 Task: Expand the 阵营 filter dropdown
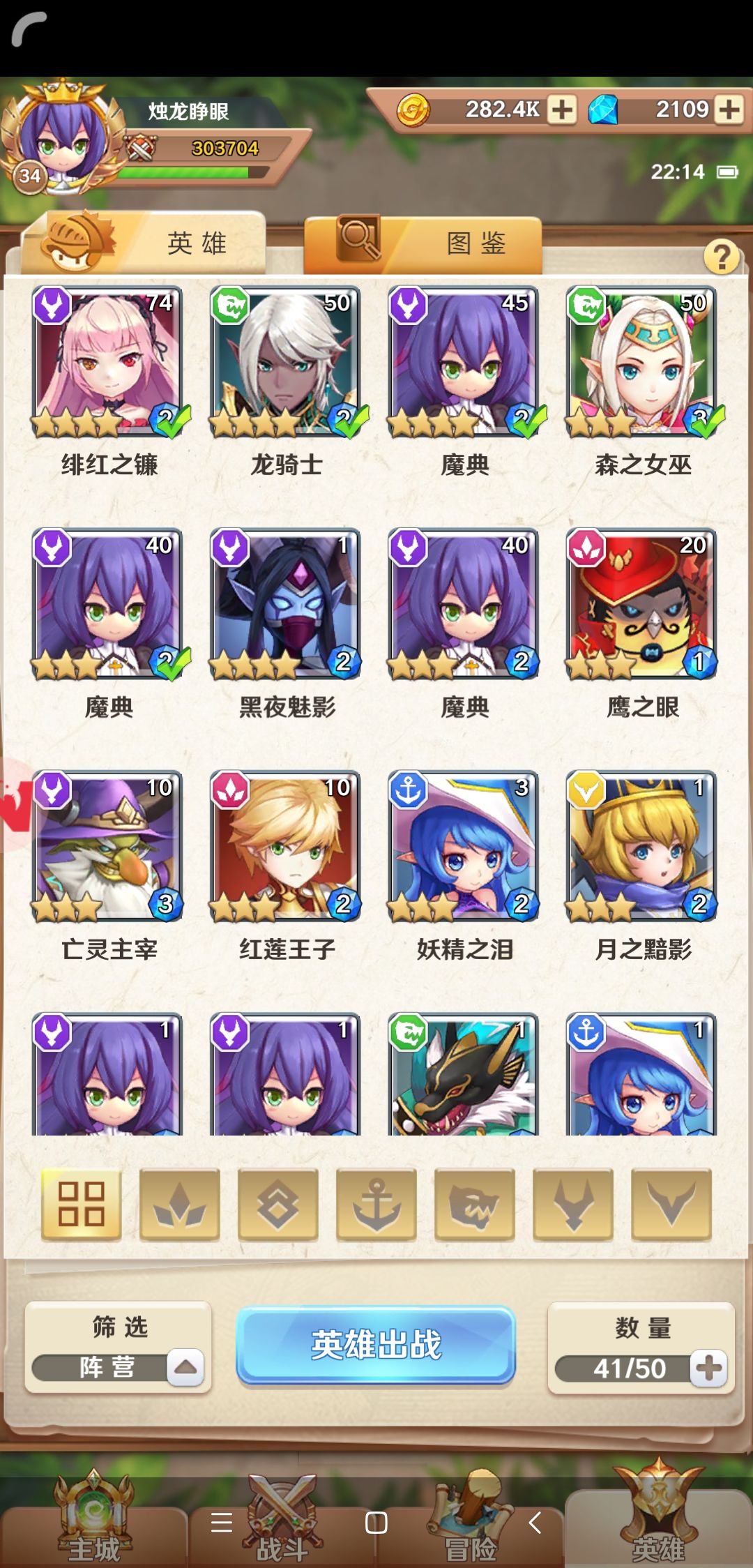pyautogui.click(x=185, y=1367)
